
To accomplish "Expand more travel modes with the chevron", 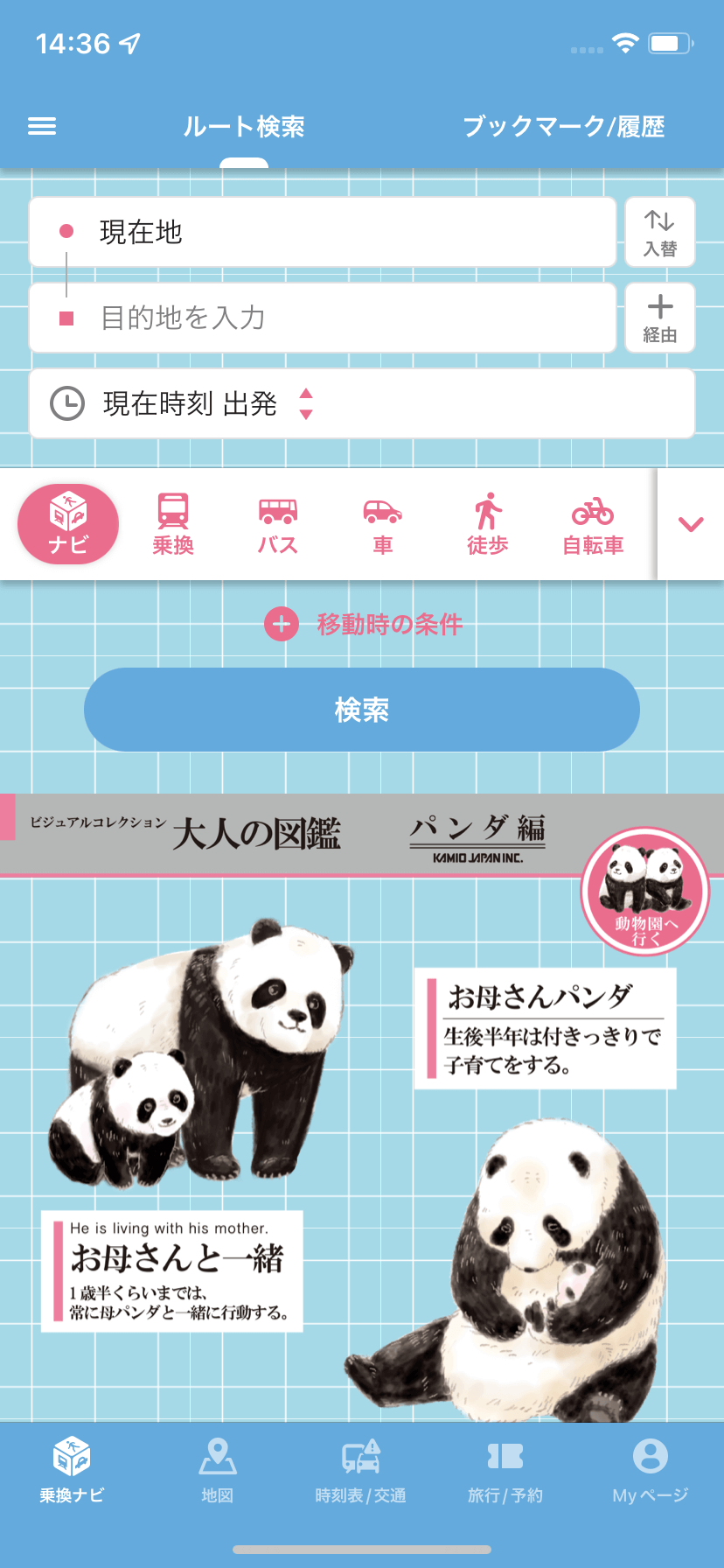I will point(691,524).
